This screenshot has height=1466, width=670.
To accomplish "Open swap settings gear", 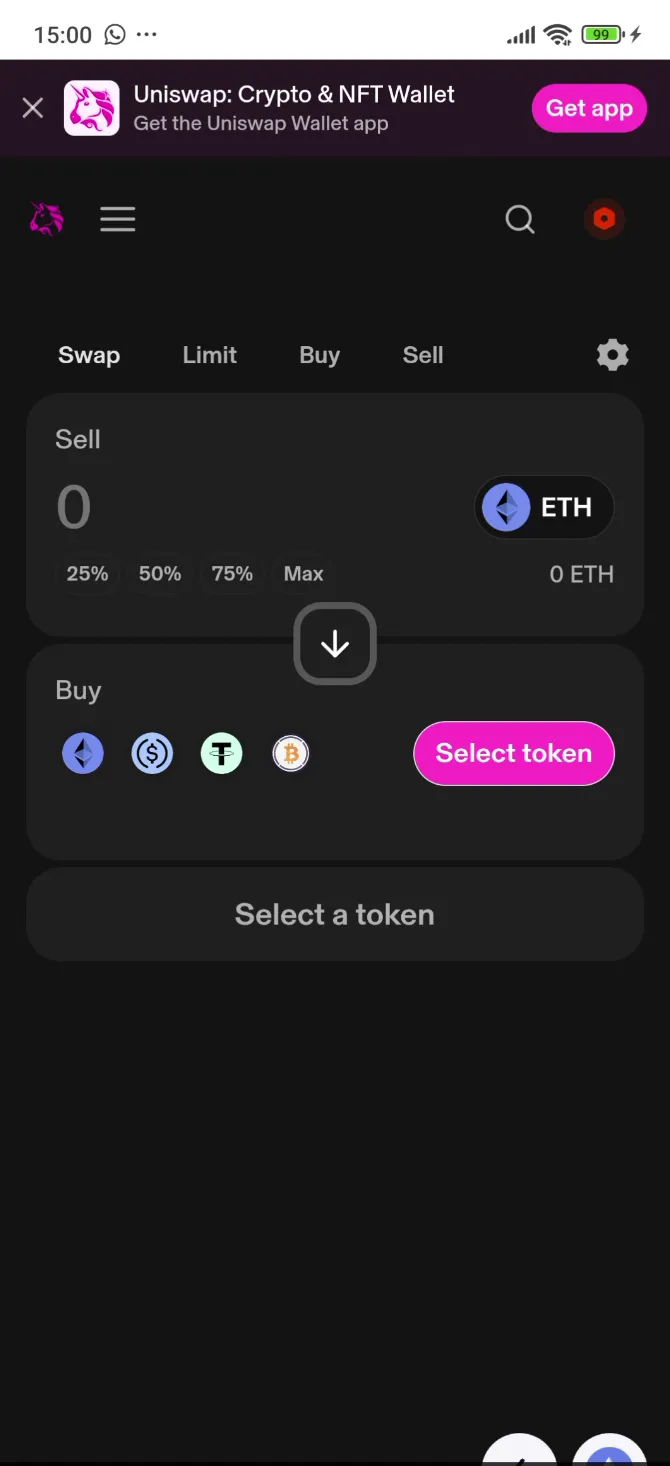I will (x=612, y=355).
